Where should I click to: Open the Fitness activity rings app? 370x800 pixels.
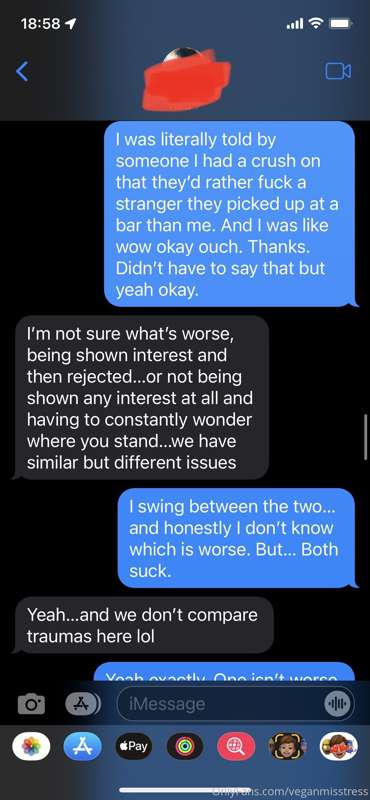[x=184, y=746]
